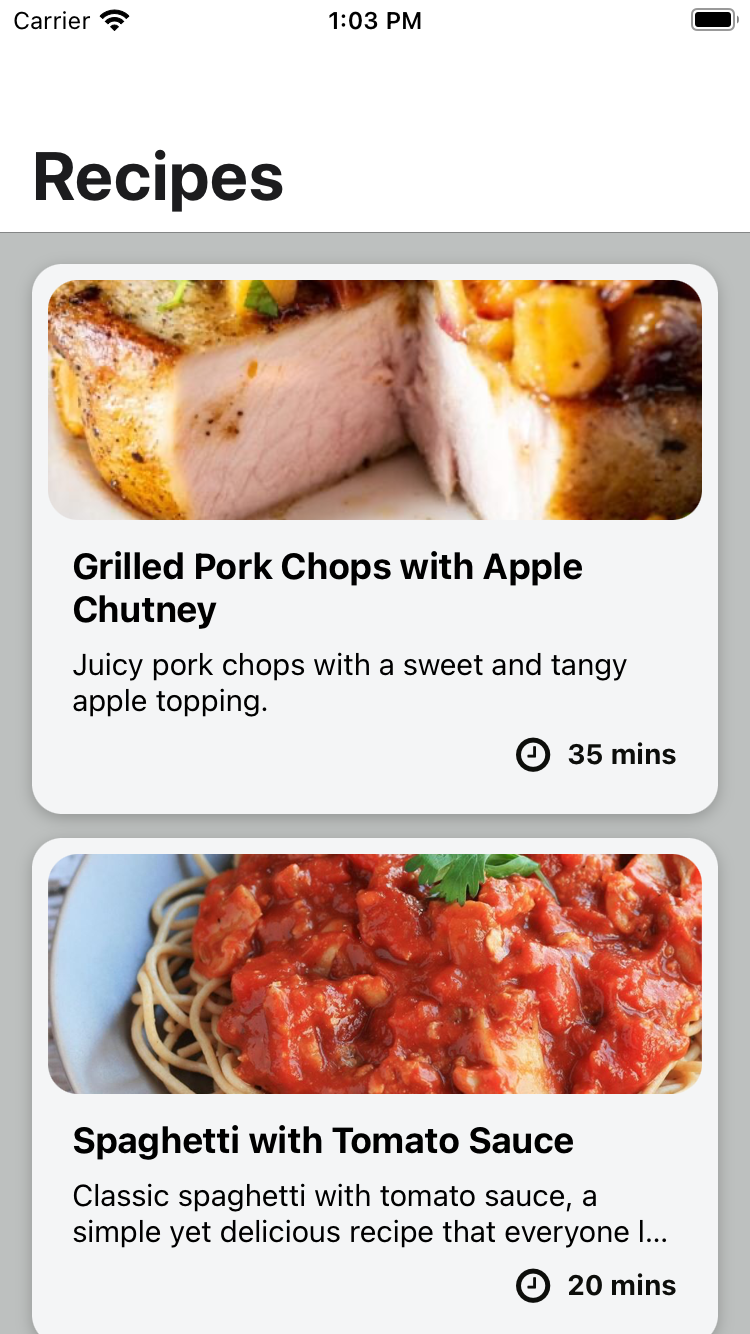The height and width of the screenshot is (1334, 750).
Task: Click the Recipes page heading
Action: coord(157,177)
